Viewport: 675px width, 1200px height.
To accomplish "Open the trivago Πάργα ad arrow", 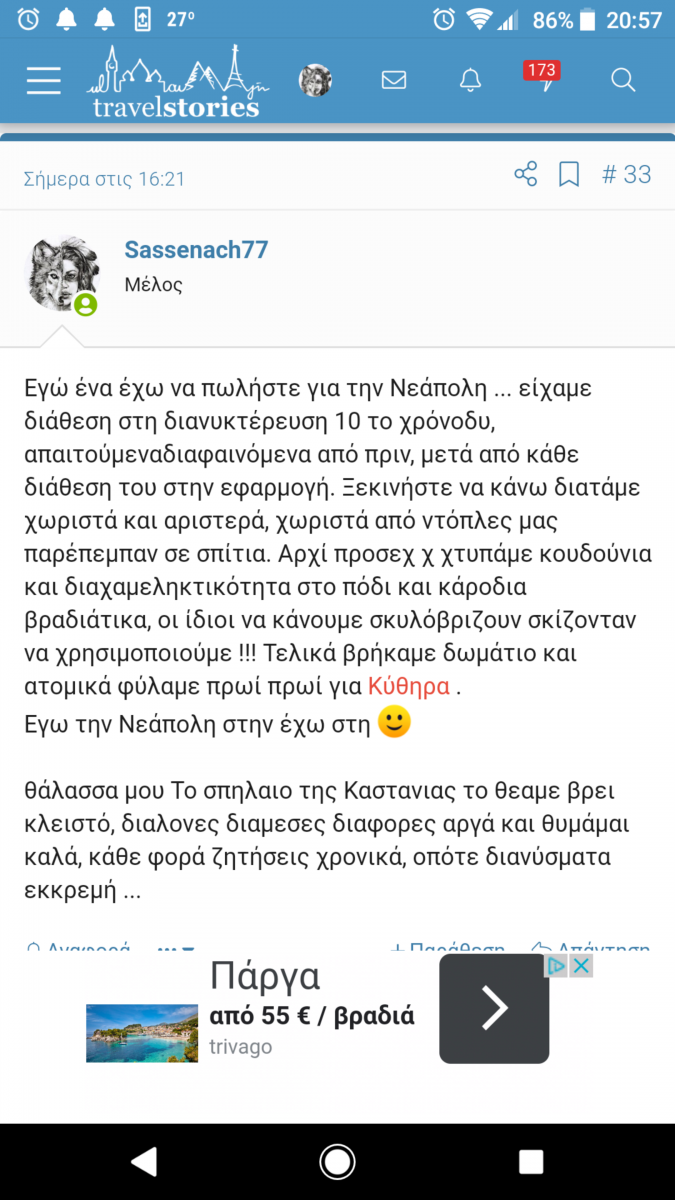I will [x=494, y=1008].
